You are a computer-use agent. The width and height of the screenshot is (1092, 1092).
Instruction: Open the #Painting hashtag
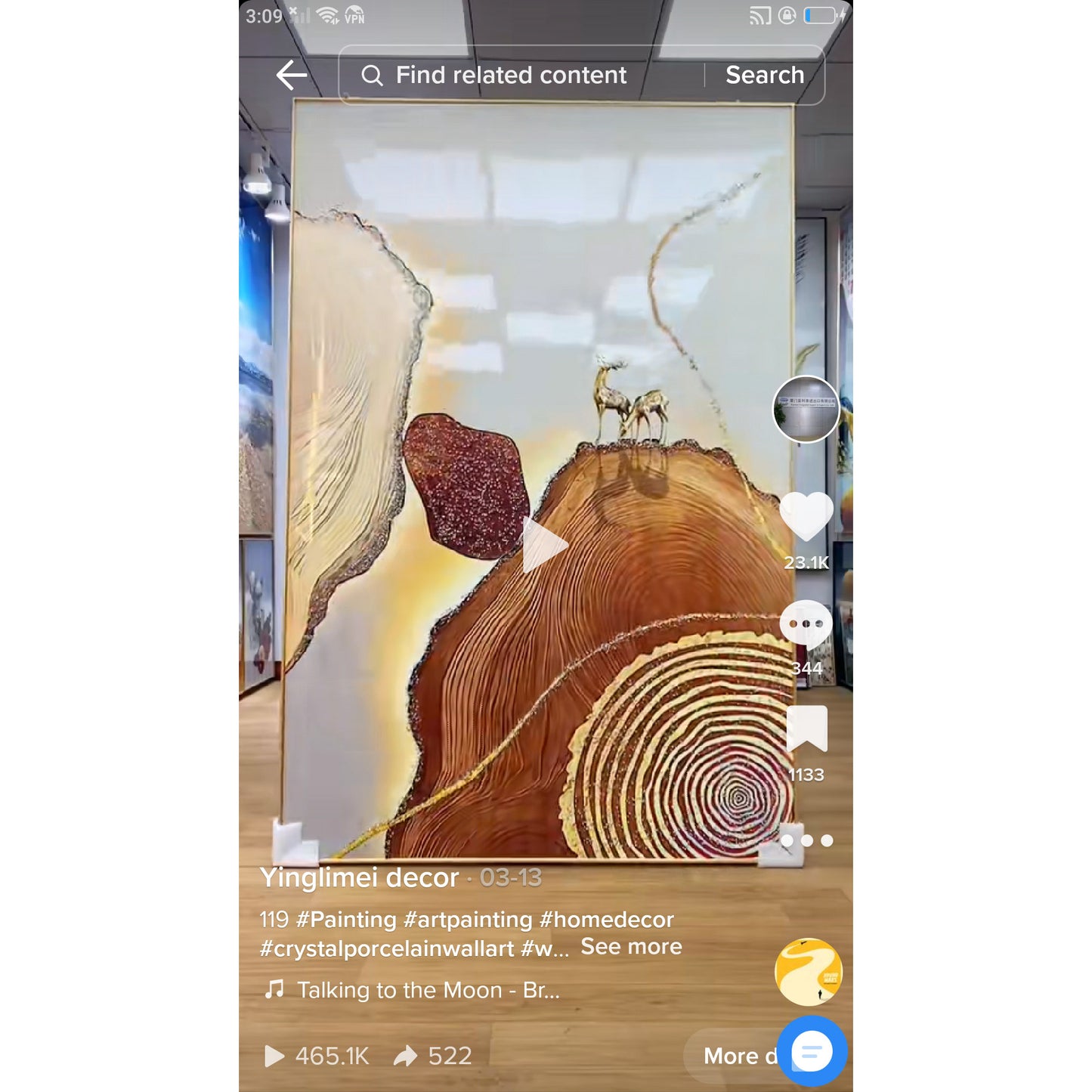pyautogui.click(x=346, y=920)
